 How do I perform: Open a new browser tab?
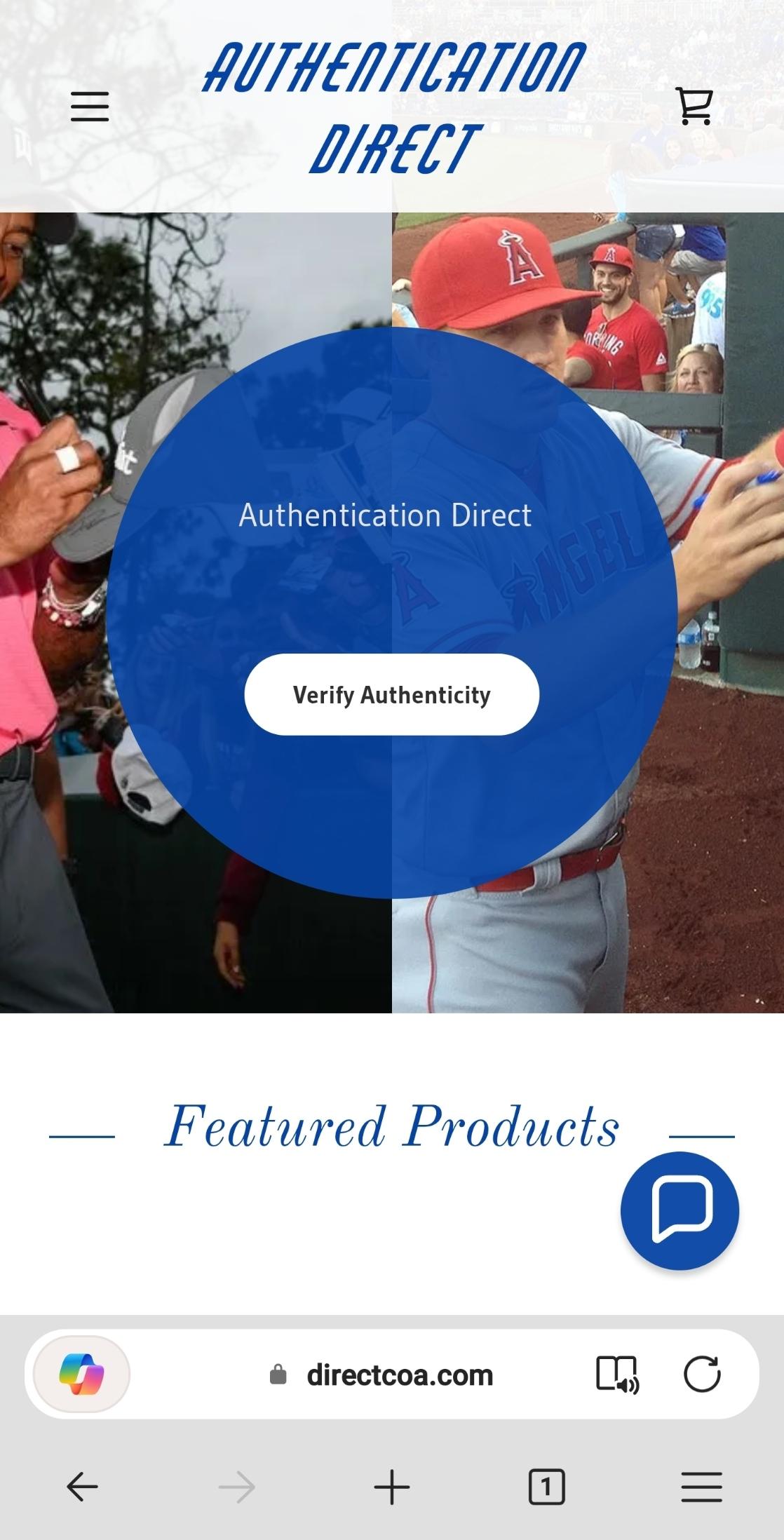(x=391, y=1486)
